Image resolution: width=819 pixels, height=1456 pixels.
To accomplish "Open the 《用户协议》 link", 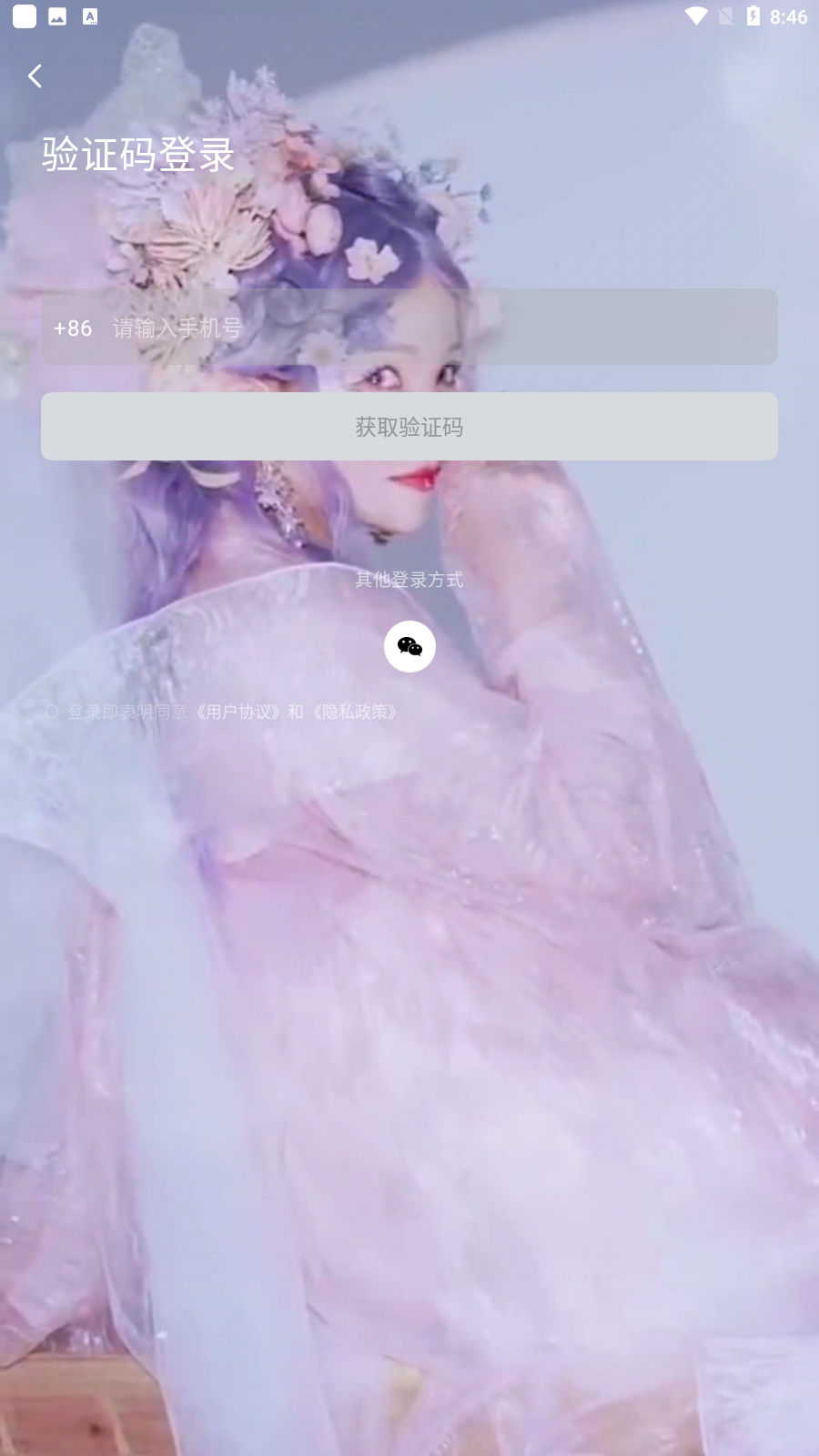I will tap(238, 713).
